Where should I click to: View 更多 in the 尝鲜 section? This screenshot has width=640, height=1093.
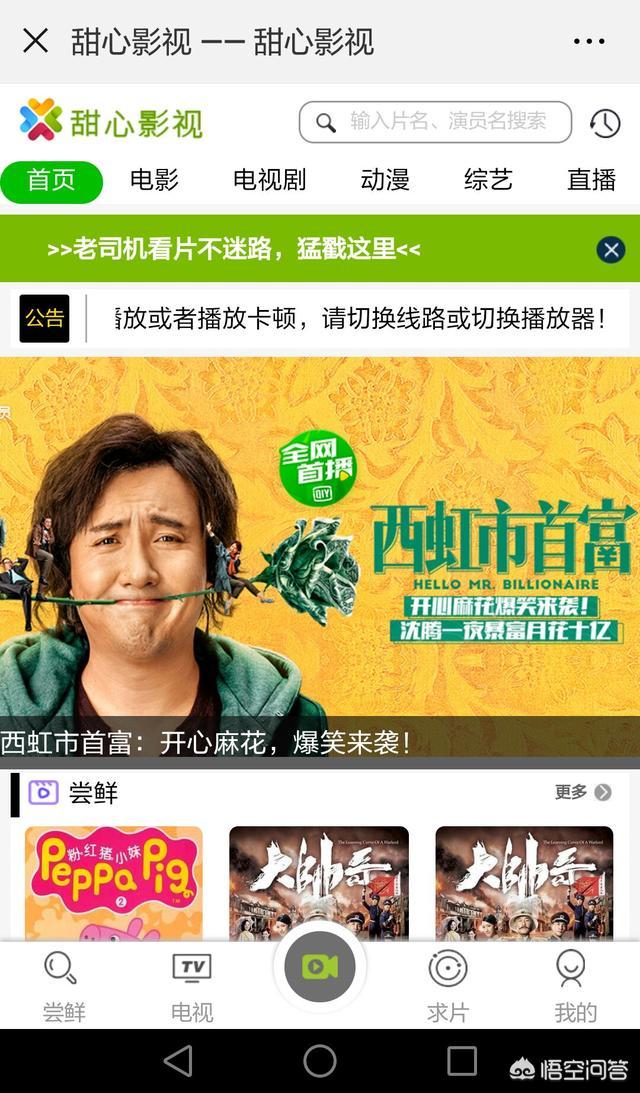tap(583, 793)
